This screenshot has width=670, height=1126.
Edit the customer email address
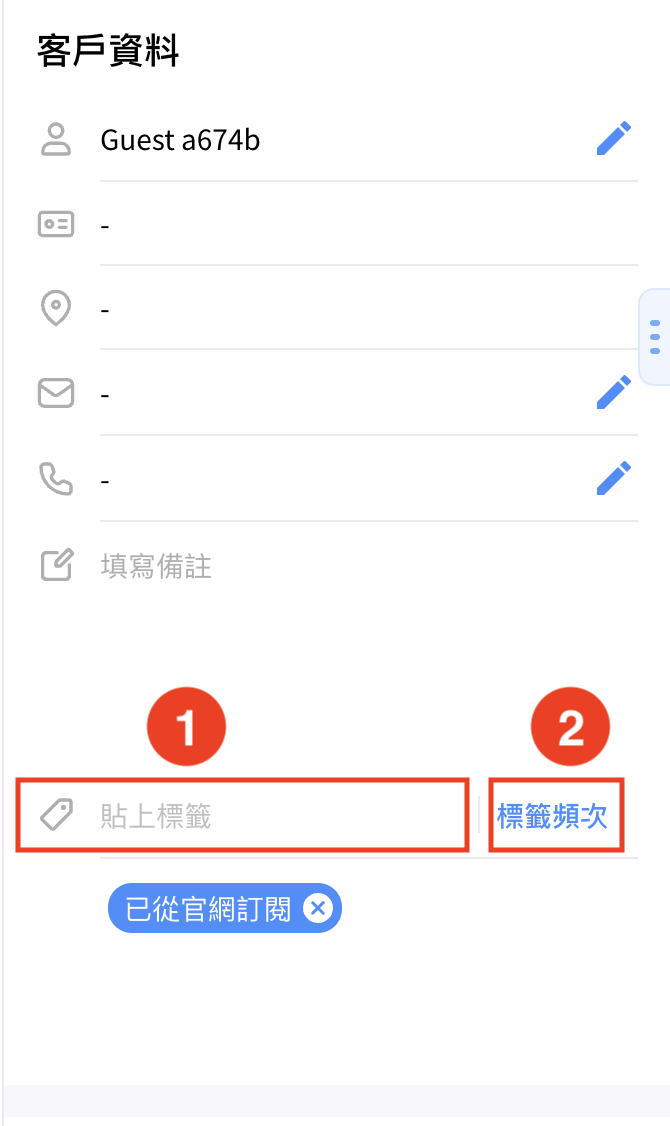click(613, 393)
